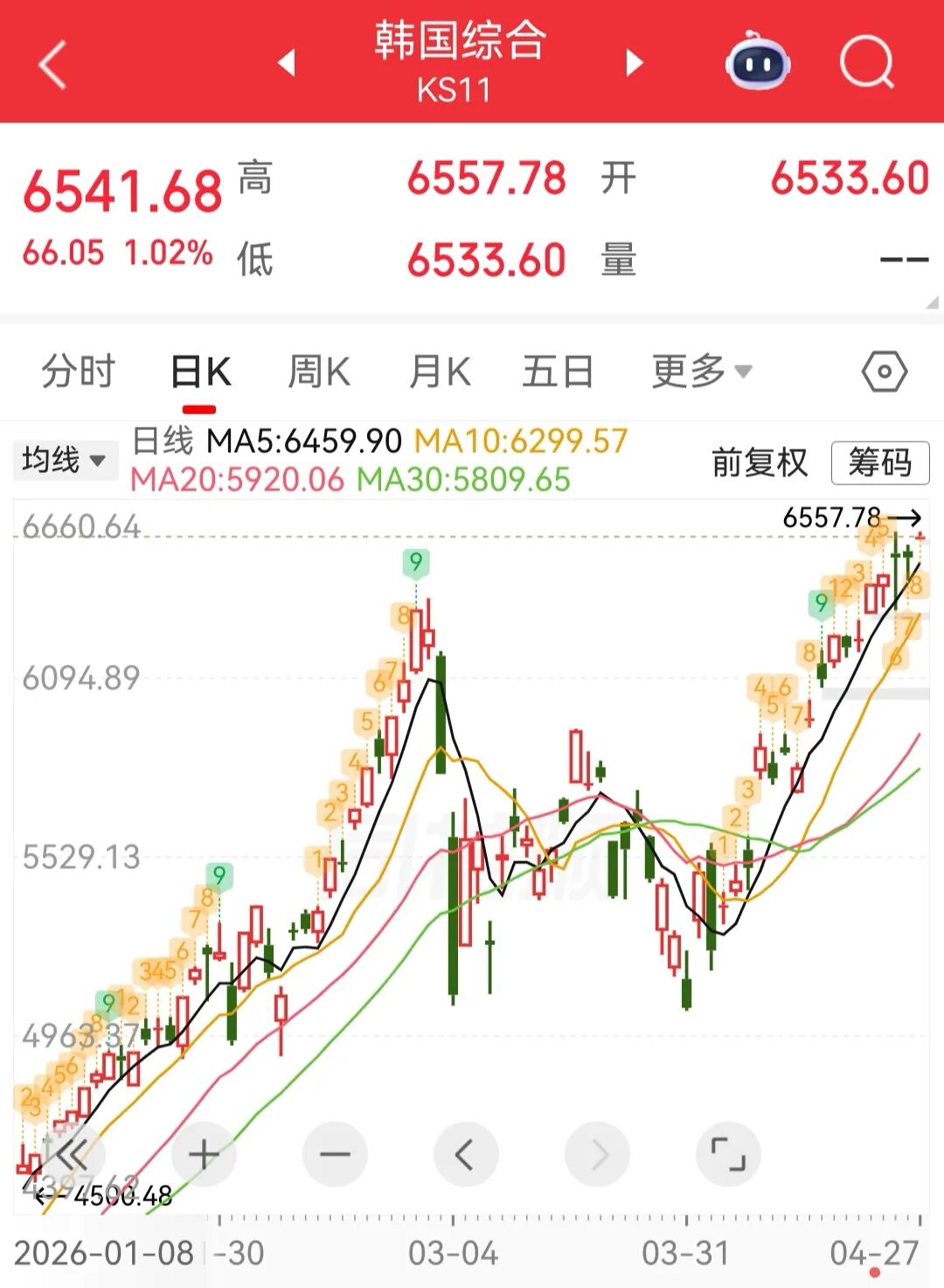Zoom out the chart with minus

click(x=335, y=1155)
